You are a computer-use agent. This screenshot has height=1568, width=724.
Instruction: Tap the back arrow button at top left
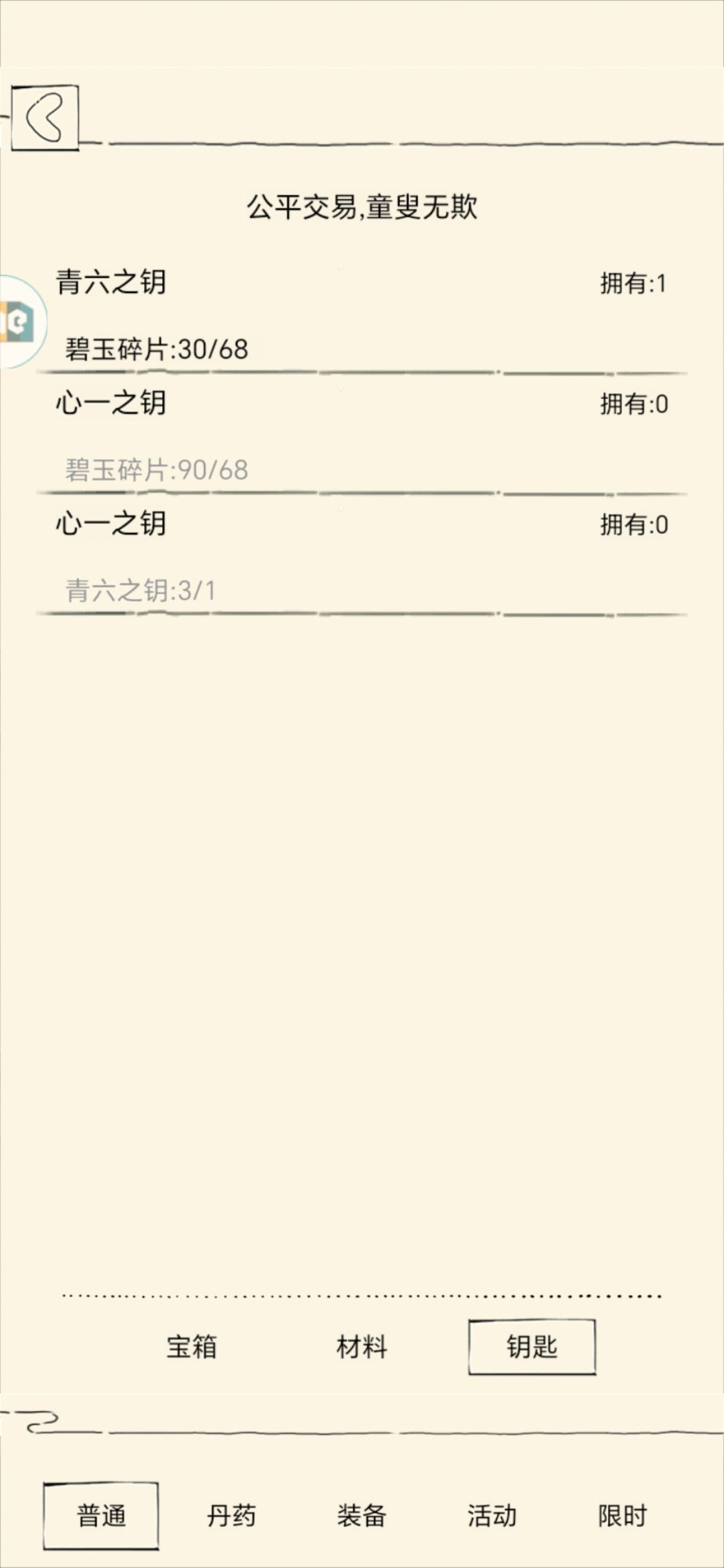coord(47,117)
